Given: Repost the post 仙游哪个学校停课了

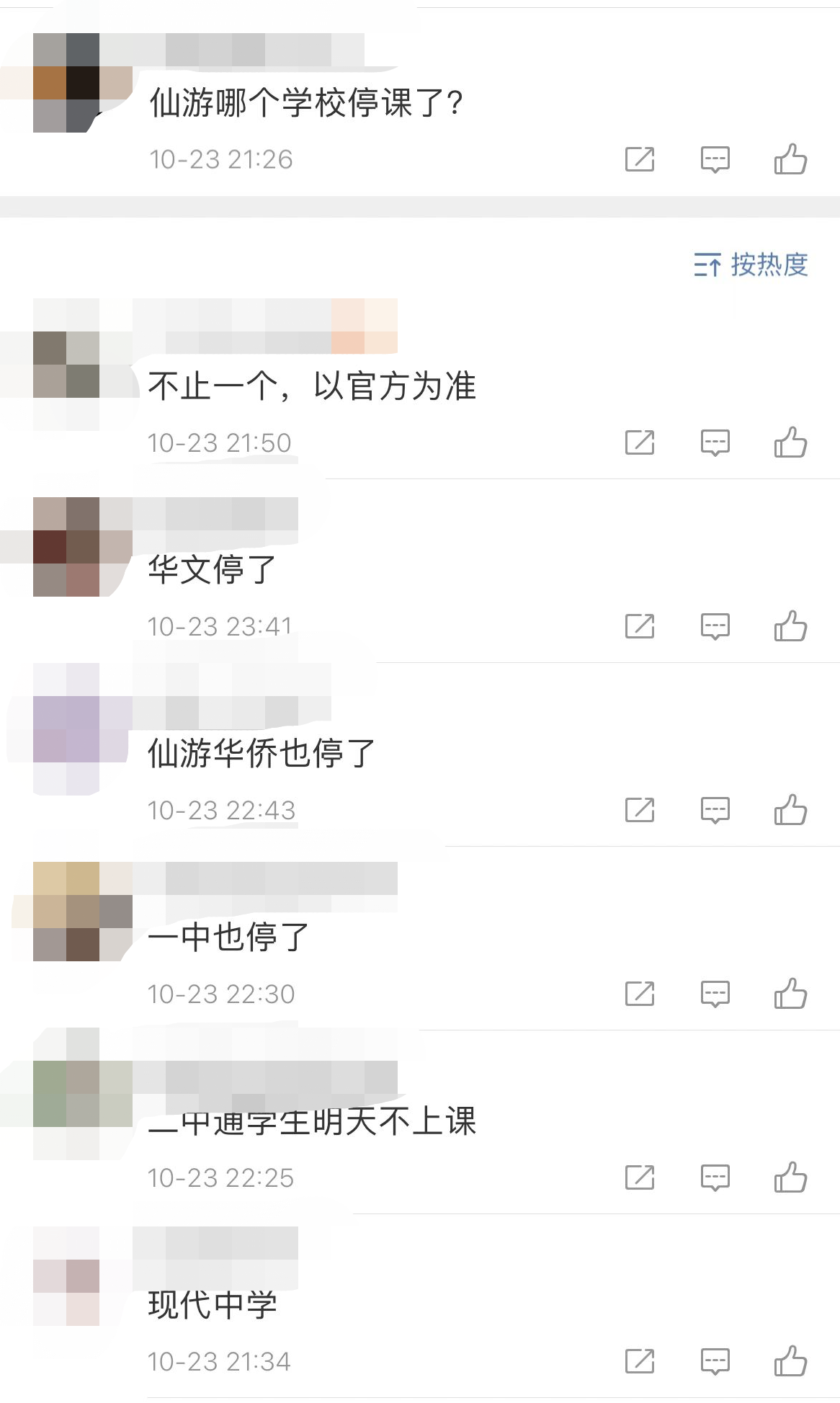Looking at the screenshot, I should 640,159.
